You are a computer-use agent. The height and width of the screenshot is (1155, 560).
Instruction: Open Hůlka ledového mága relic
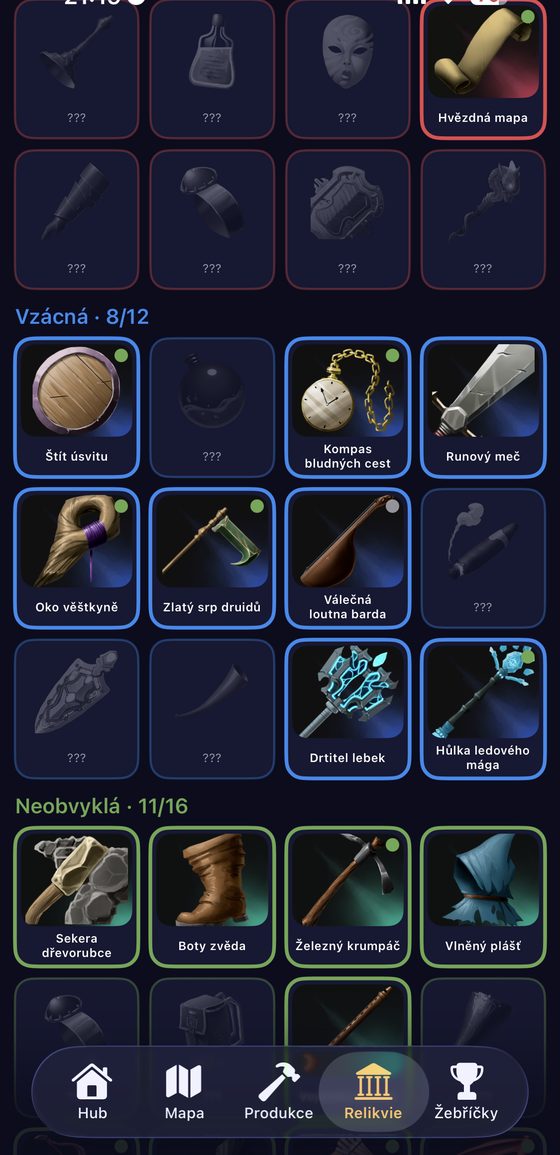tap(483, 709)
